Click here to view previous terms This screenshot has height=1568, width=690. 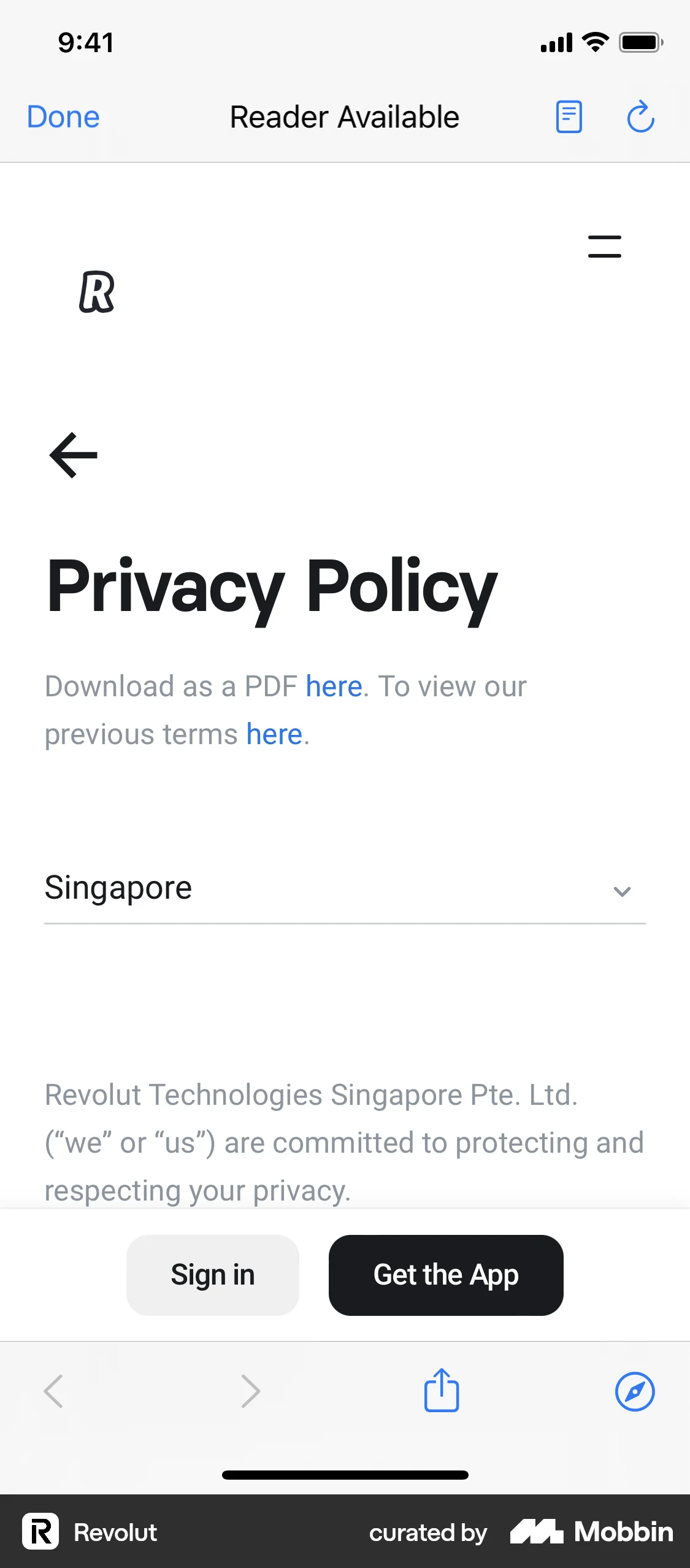point(274,734)
